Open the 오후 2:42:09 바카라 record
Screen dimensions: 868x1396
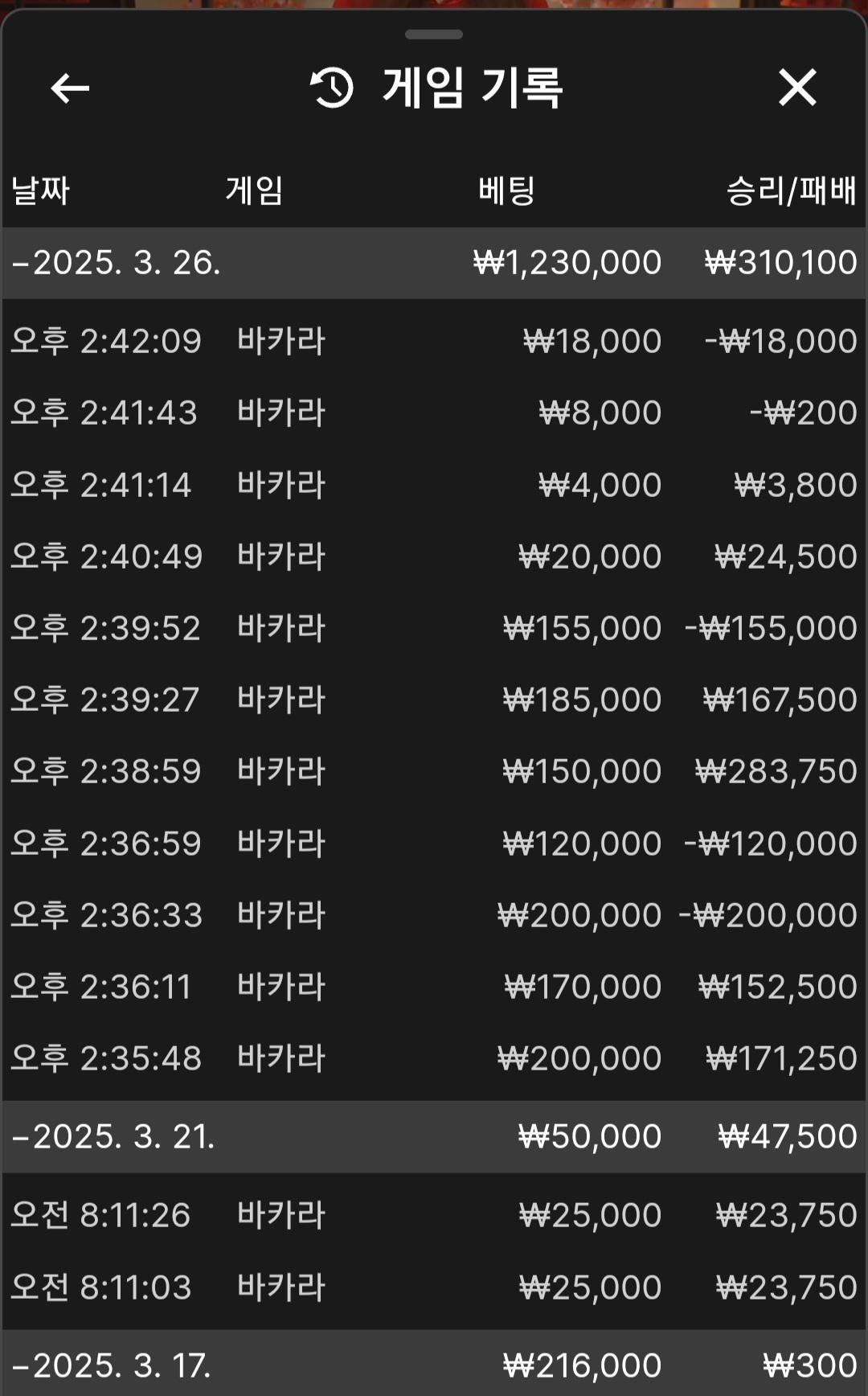[434, 341]
